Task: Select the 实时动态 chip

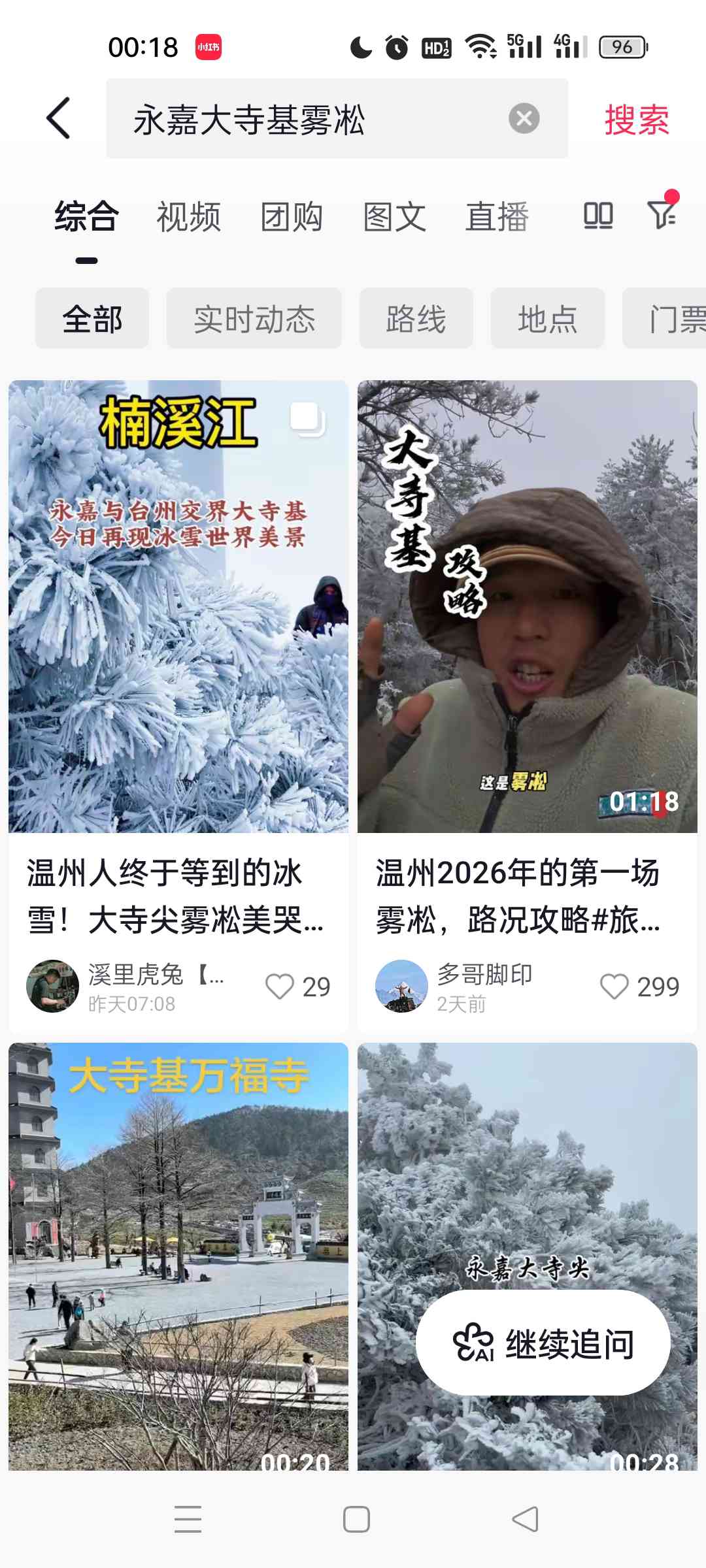Action: (x=254, y=319)
